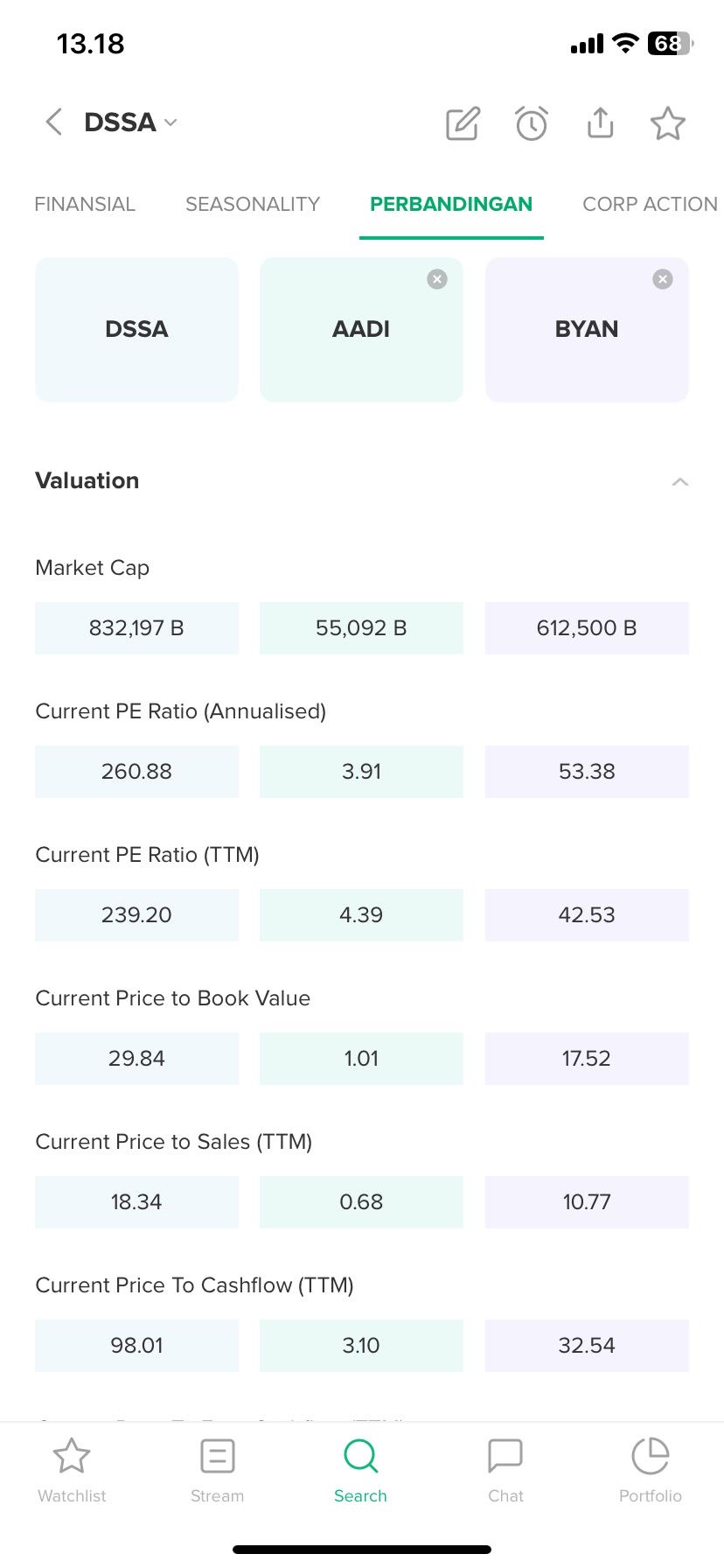This screenshot has width=724, height=1568.
Task: Remove BYAN from the comparison
Action: 663,279
